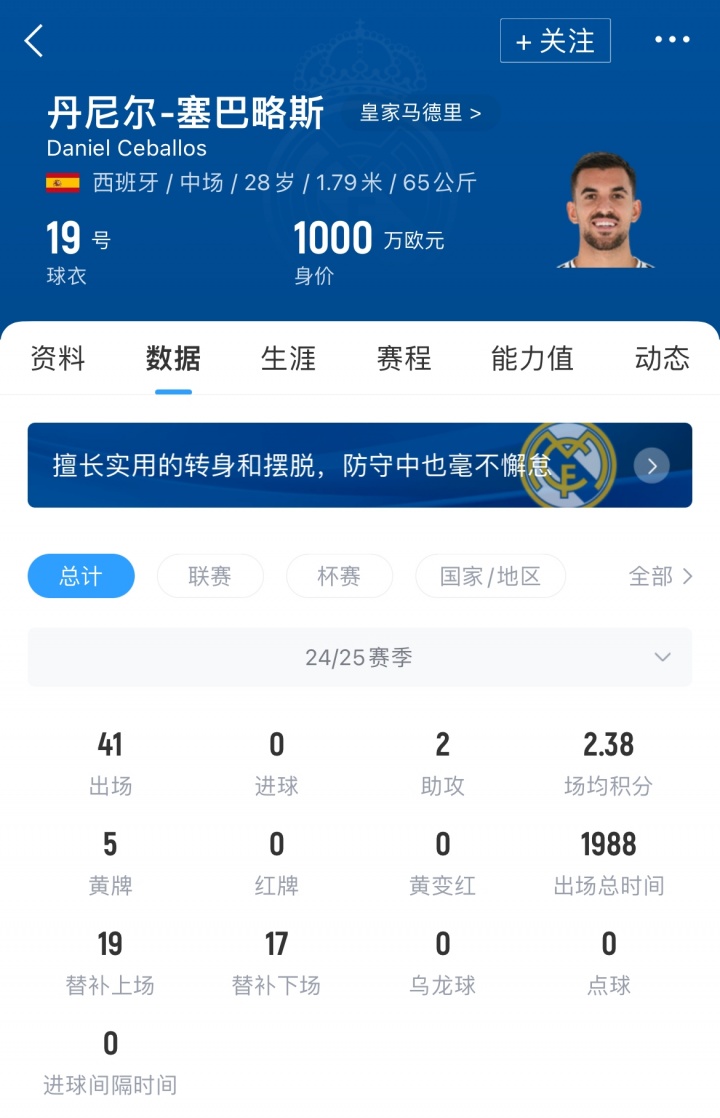Select the 总计 filter chip
The height and width of the screenshot is (1118, 720).
pyautogui.click(x=81, y=576)
